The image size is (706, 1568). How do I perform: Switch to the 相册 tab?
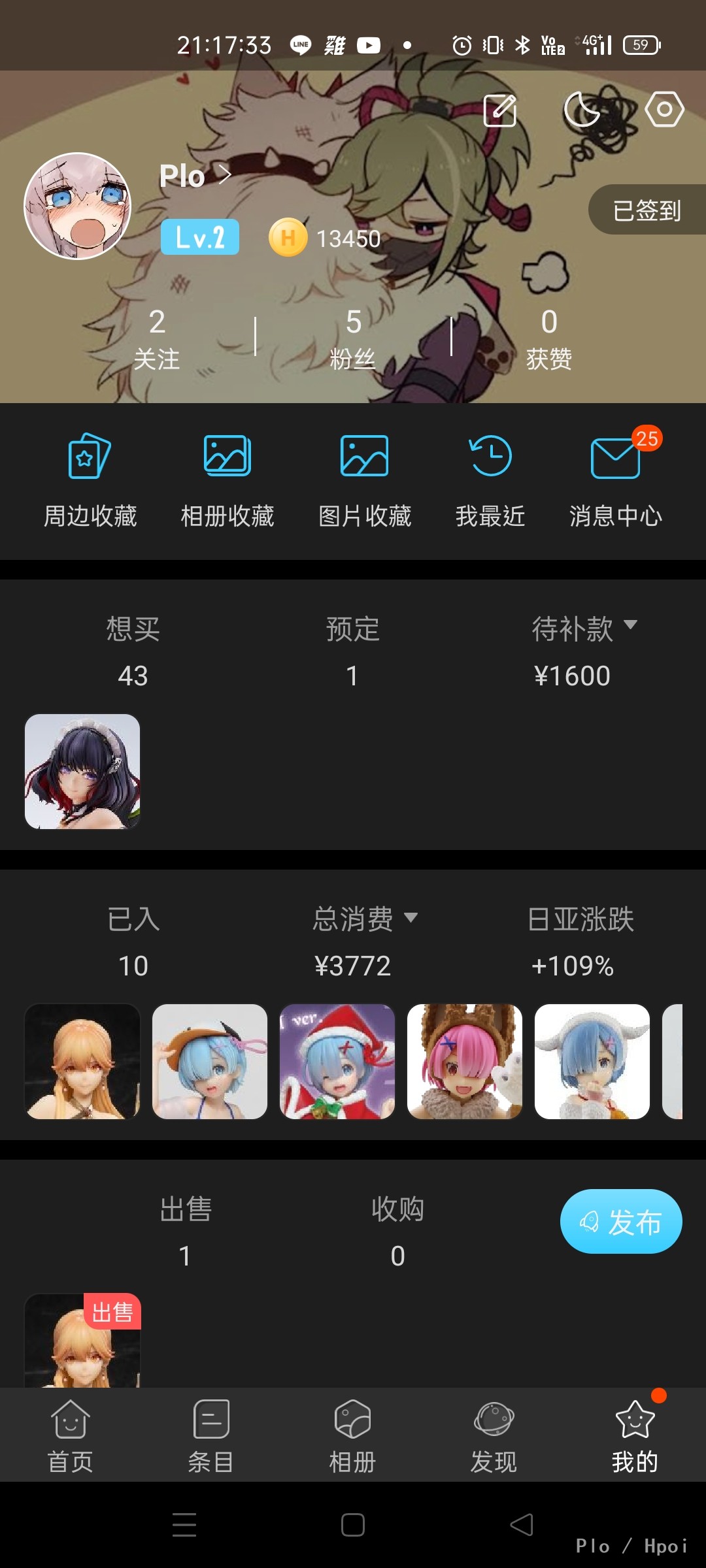pos(352,1436)
